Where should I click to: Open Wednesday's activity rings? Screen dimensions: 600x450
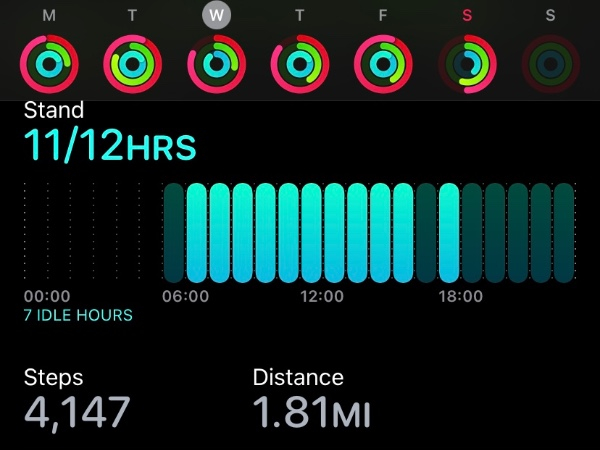tap(216, 63)
